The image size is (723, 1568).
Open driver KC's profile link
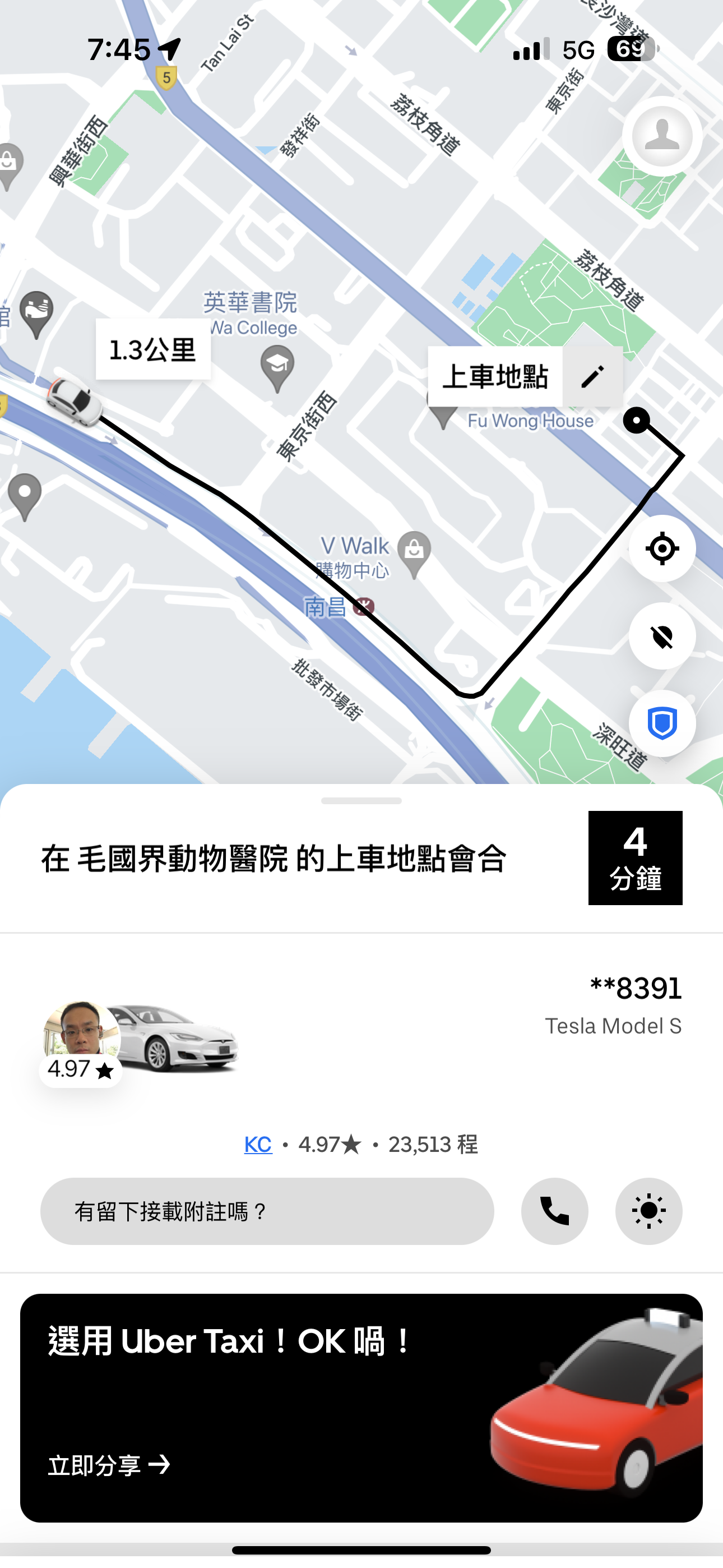pyautogui.click(x=257, y=1145)
